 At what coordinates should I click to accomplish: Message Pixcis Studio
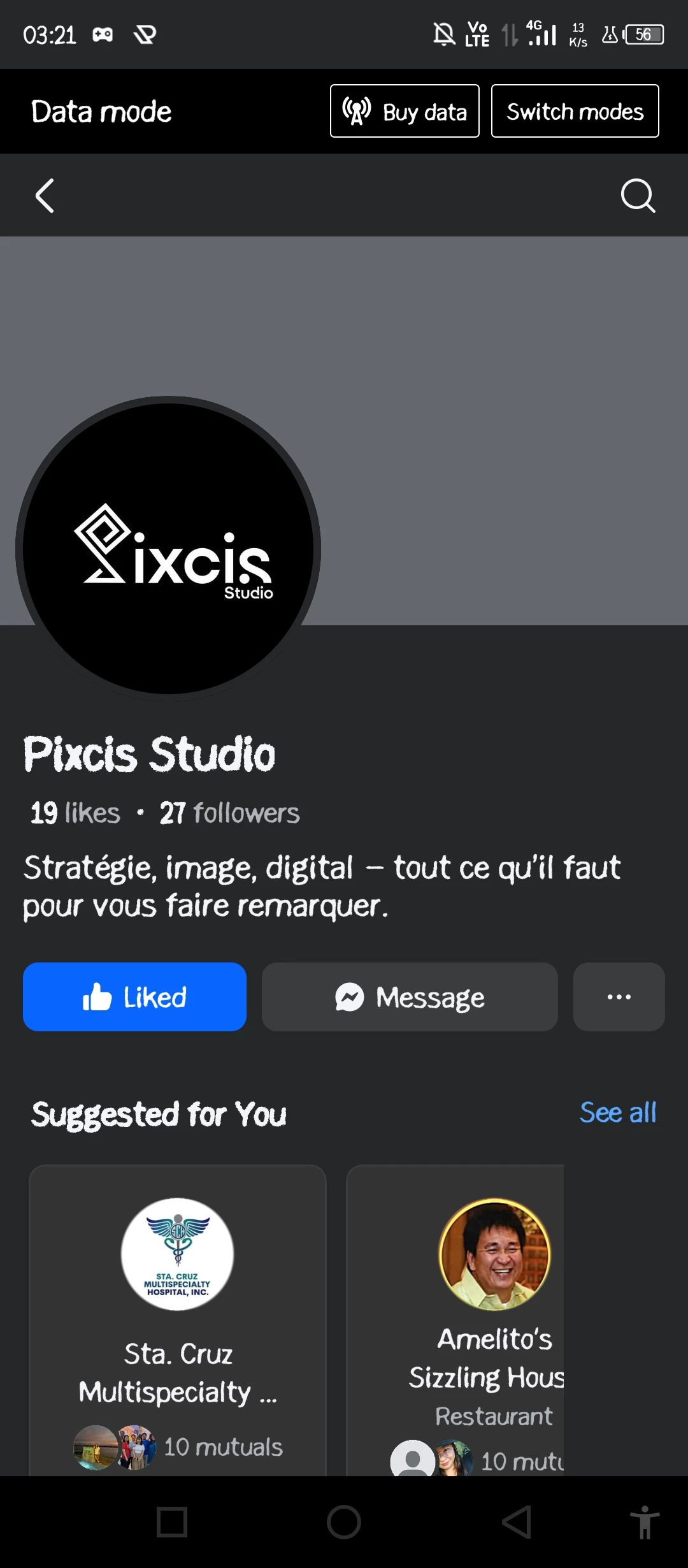[x=410, y=997]
